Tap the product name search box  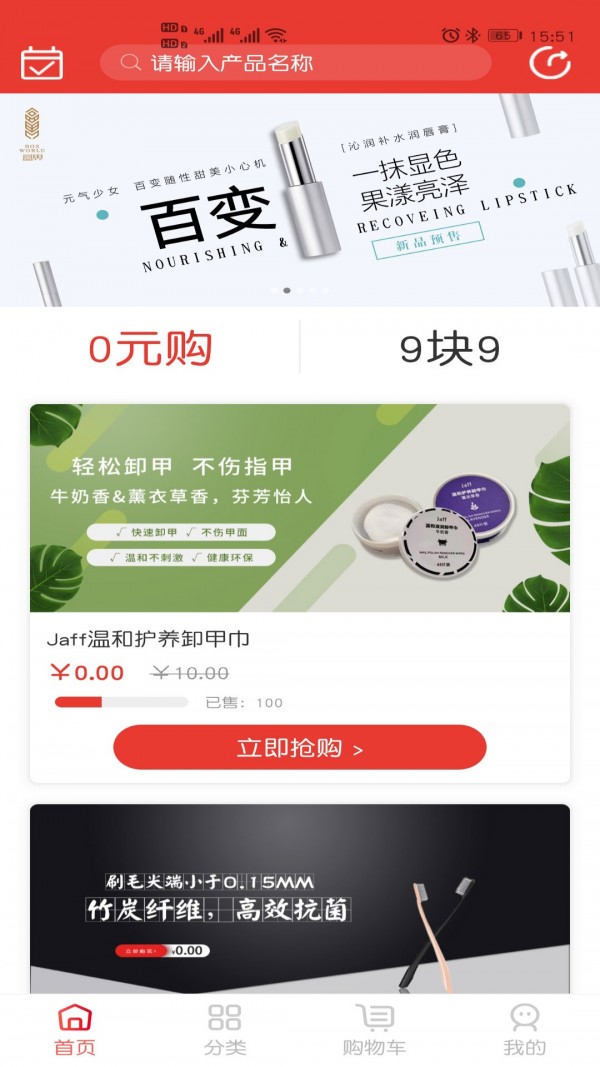[x=295, y=63]
